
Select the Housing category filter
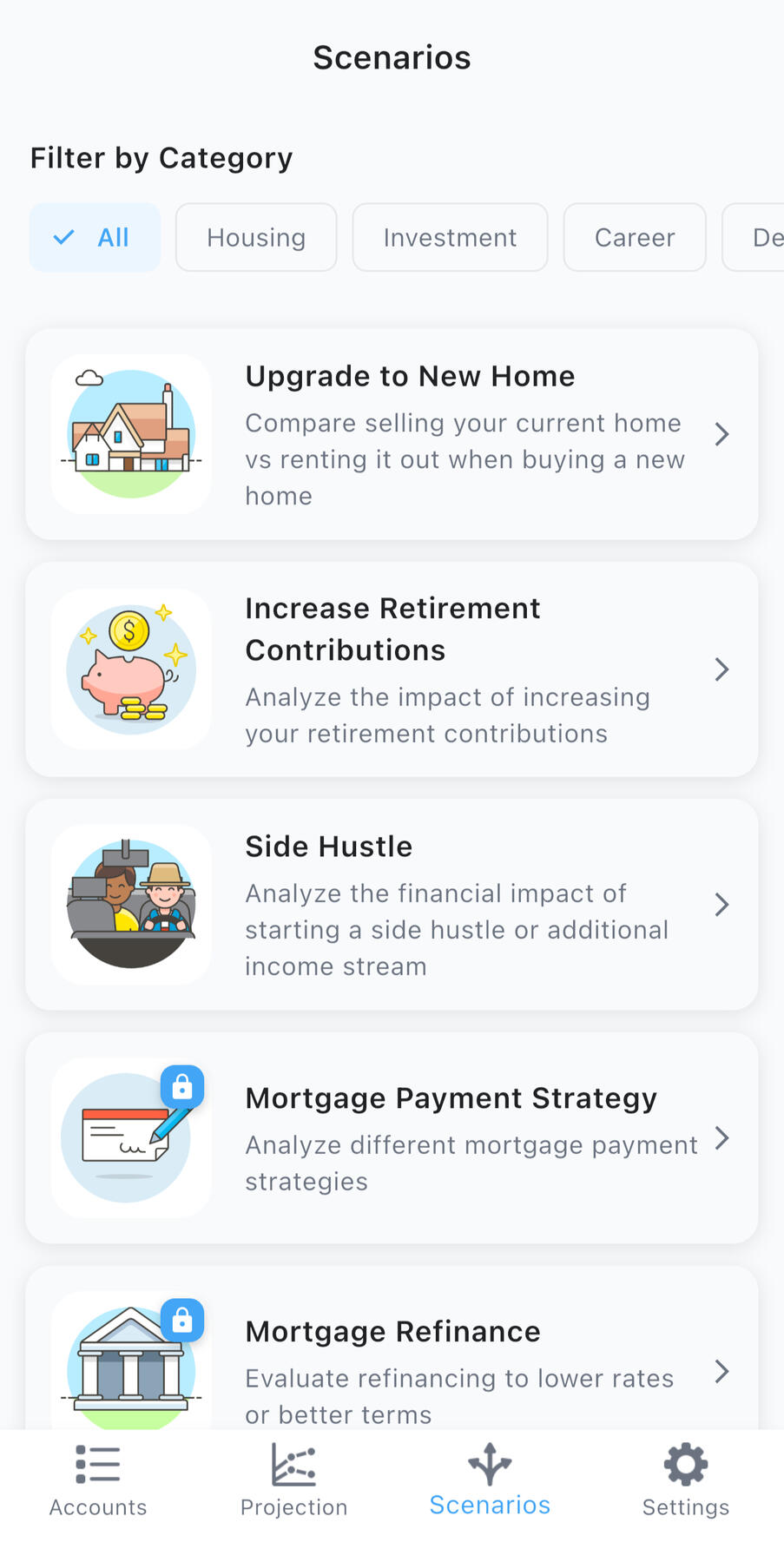[255, 237]
